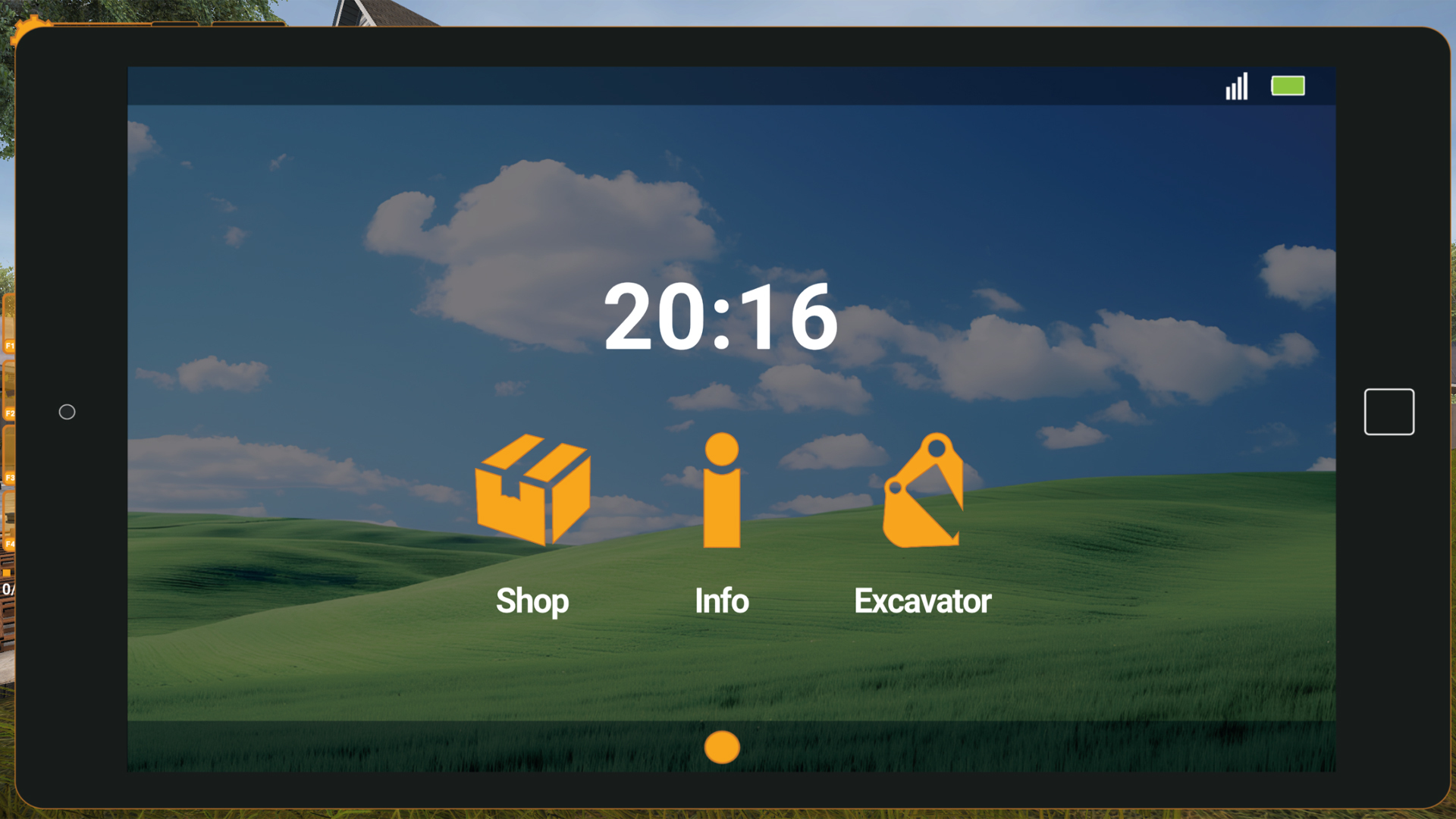Tap the orange page indicator dot
The width and height of the screenshot is (1456, 819).
pyautogui.click(x=721, y=747)
